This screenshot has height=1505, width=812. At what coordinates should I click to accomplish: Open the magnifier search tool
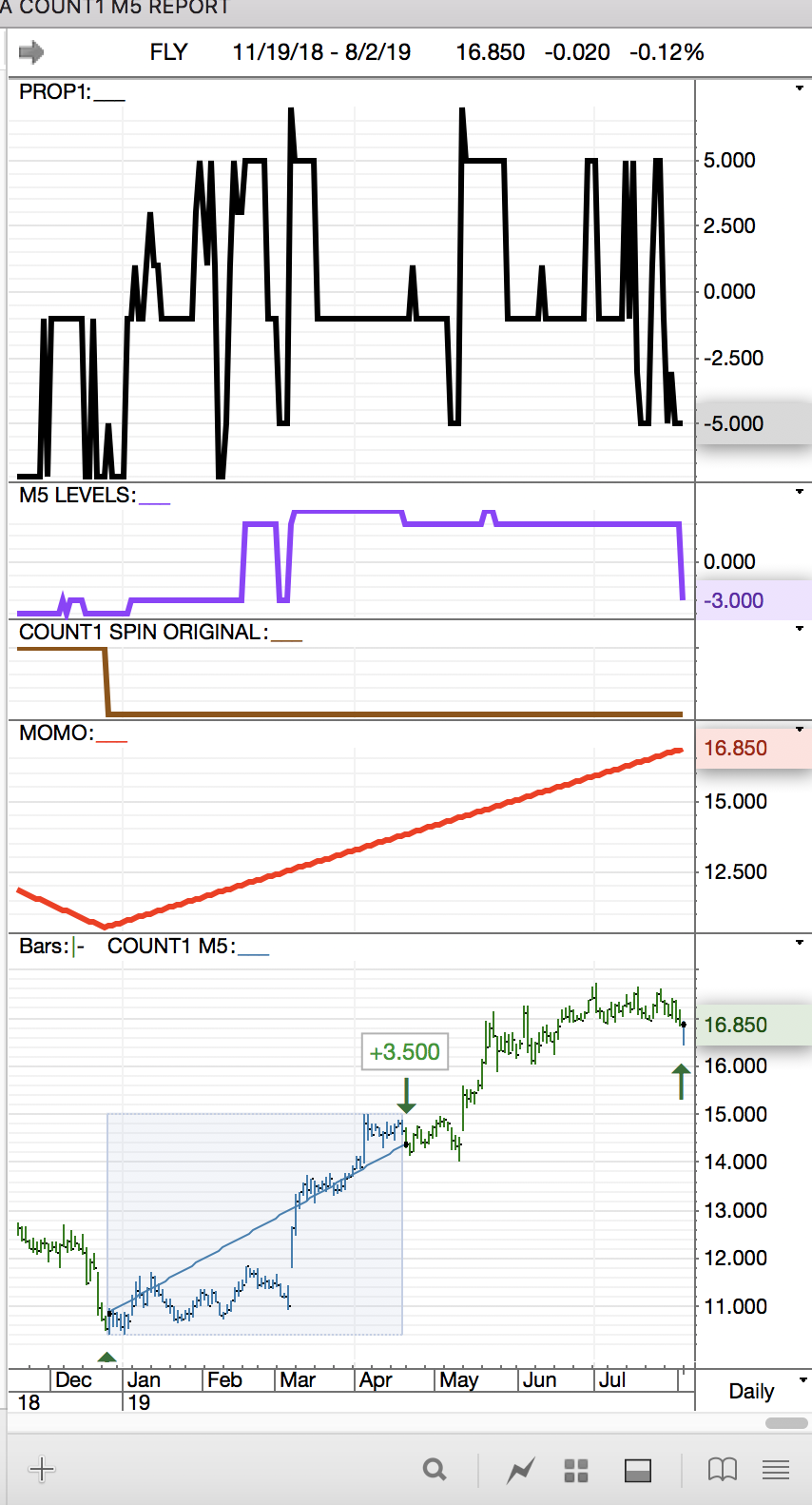pyautogui.click(x=435, y=1470)
